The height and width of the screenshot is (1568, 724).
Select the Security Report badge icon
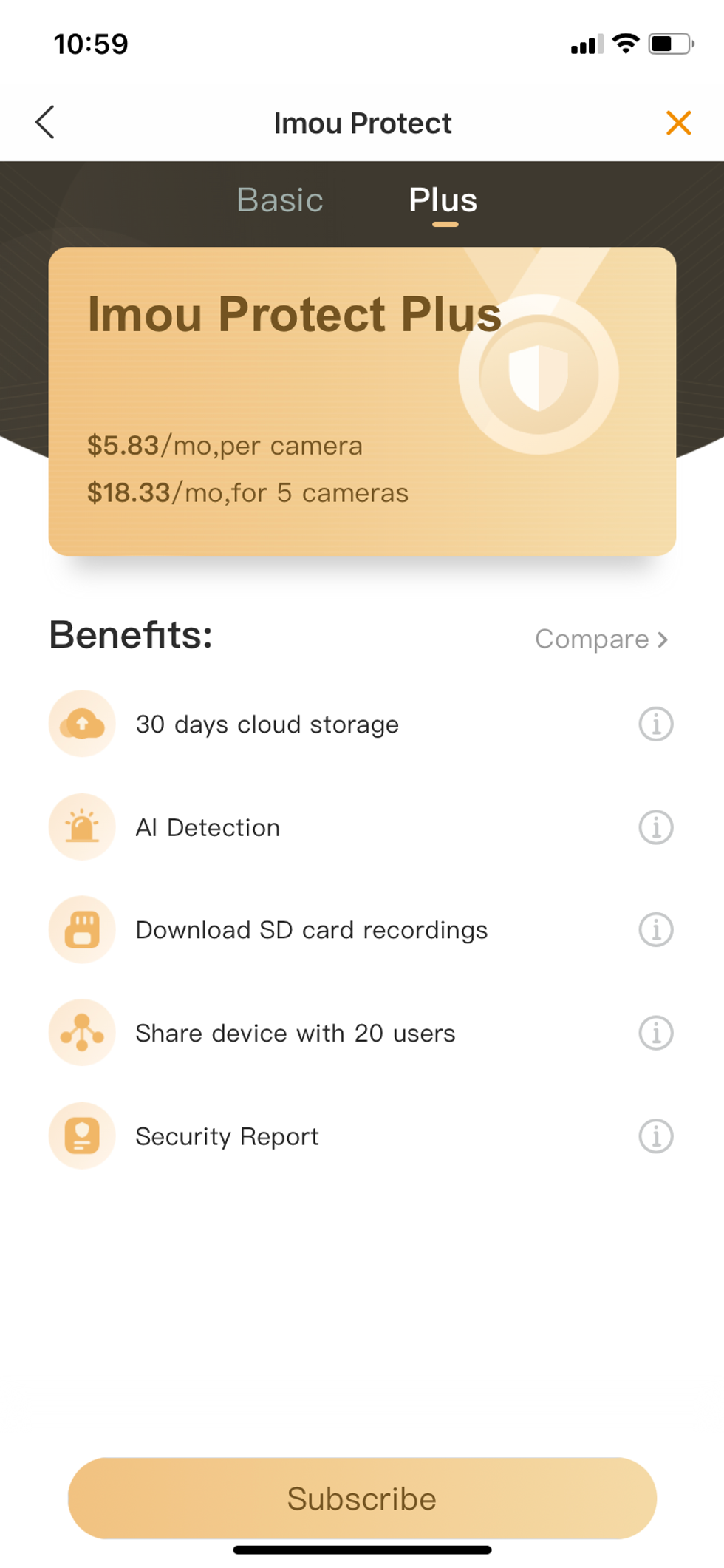(81, 1136)
